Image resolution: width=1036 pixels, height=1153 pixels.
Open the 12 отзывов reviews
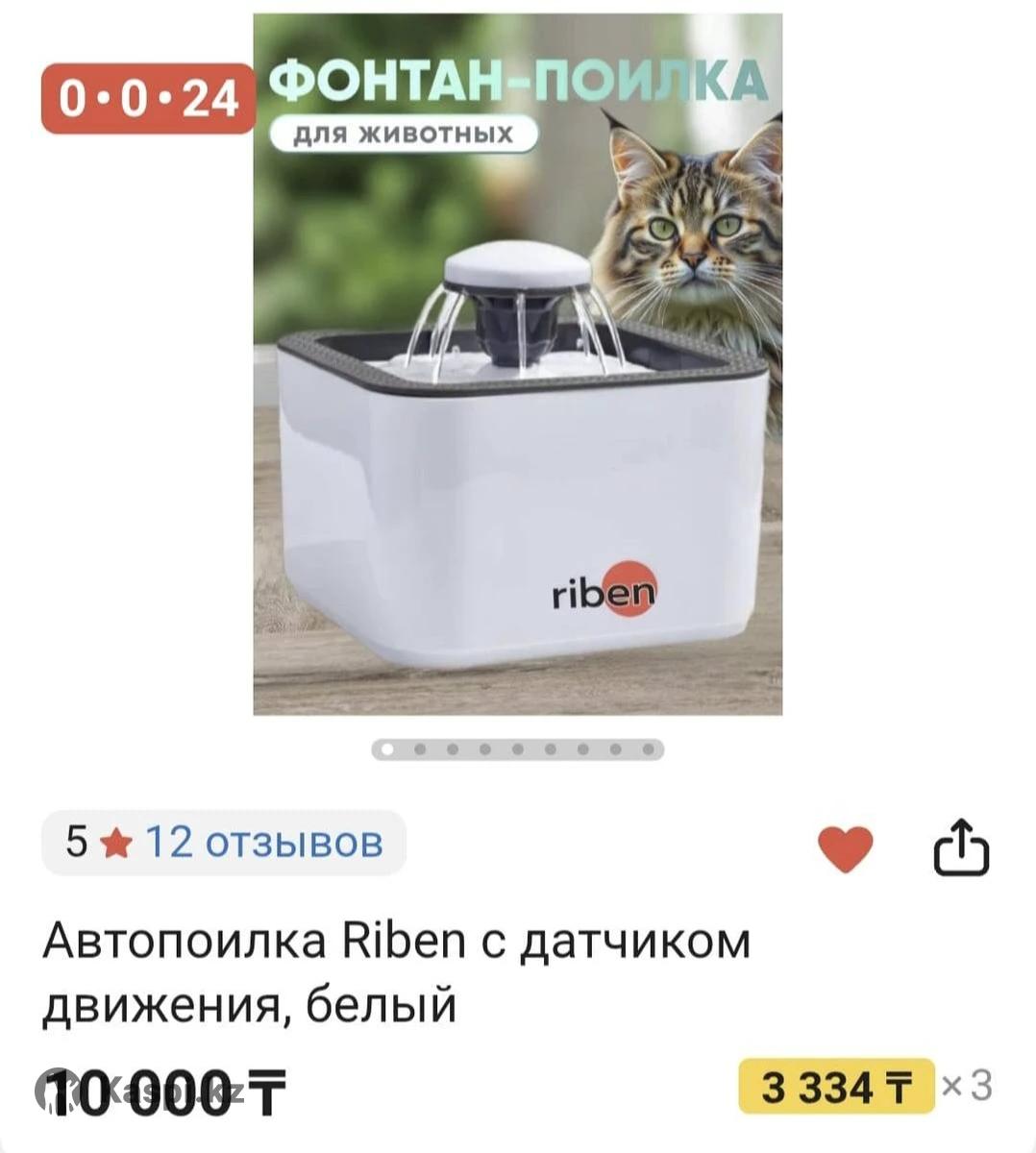(263, 843)
